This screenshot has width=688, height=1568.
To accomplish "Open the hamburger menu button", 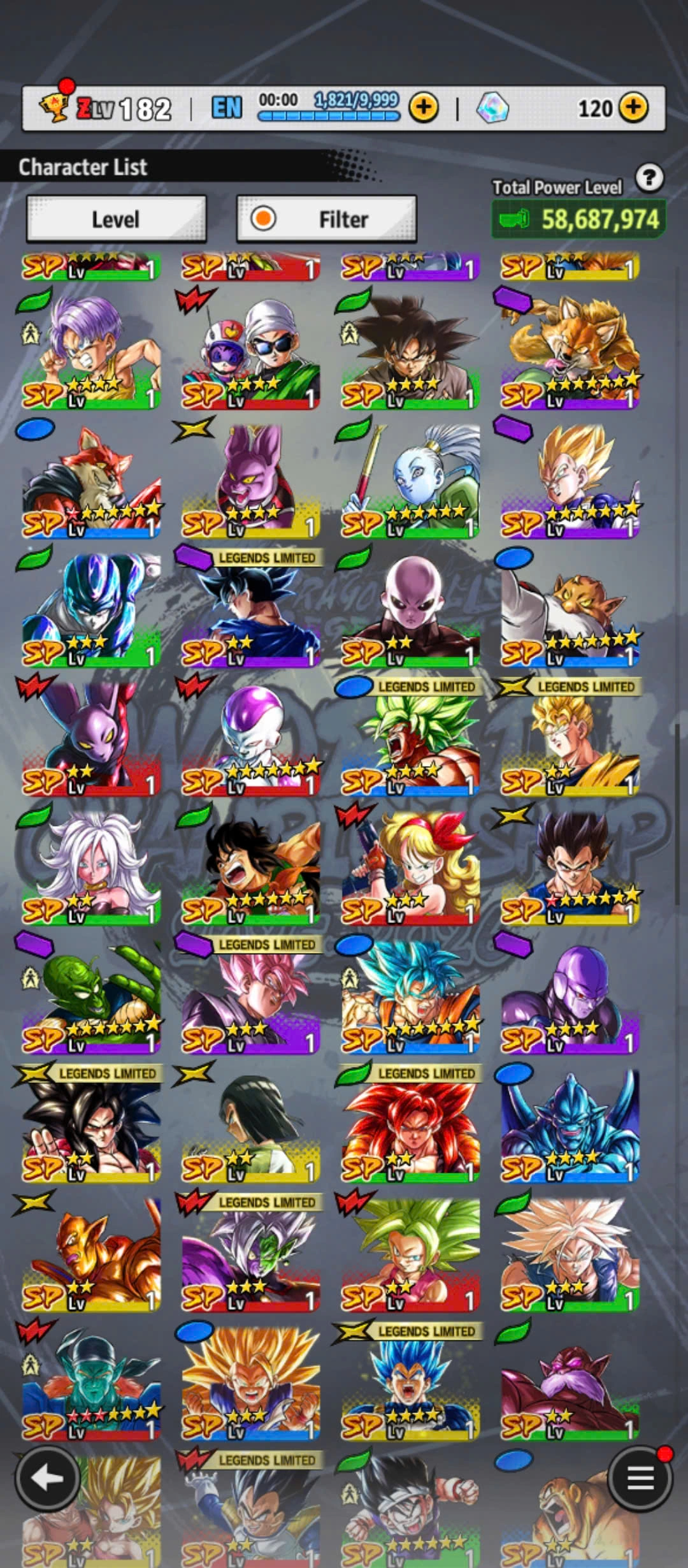I will pyautogui.click(x=640, y=1479).
